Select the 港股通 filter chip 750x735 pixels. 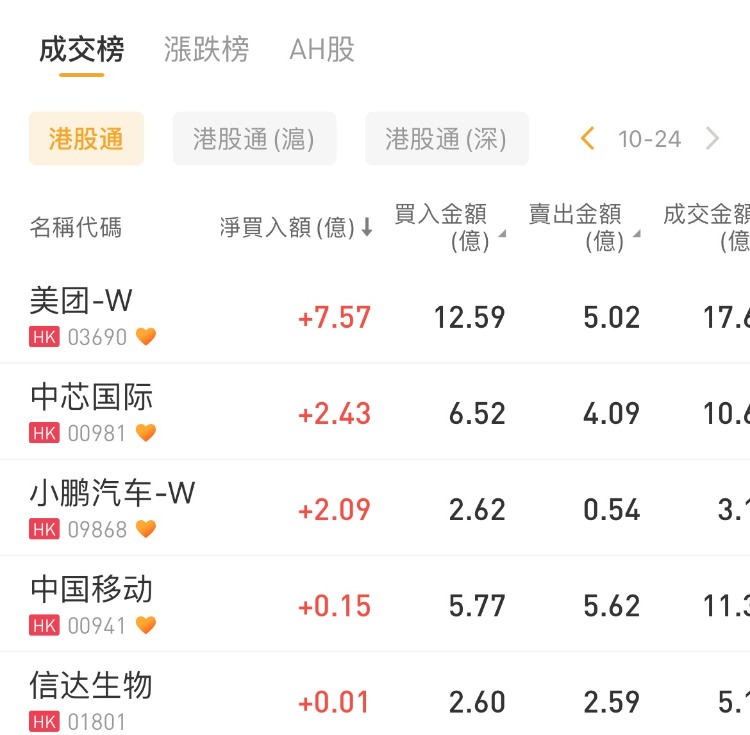pos(86,139)
